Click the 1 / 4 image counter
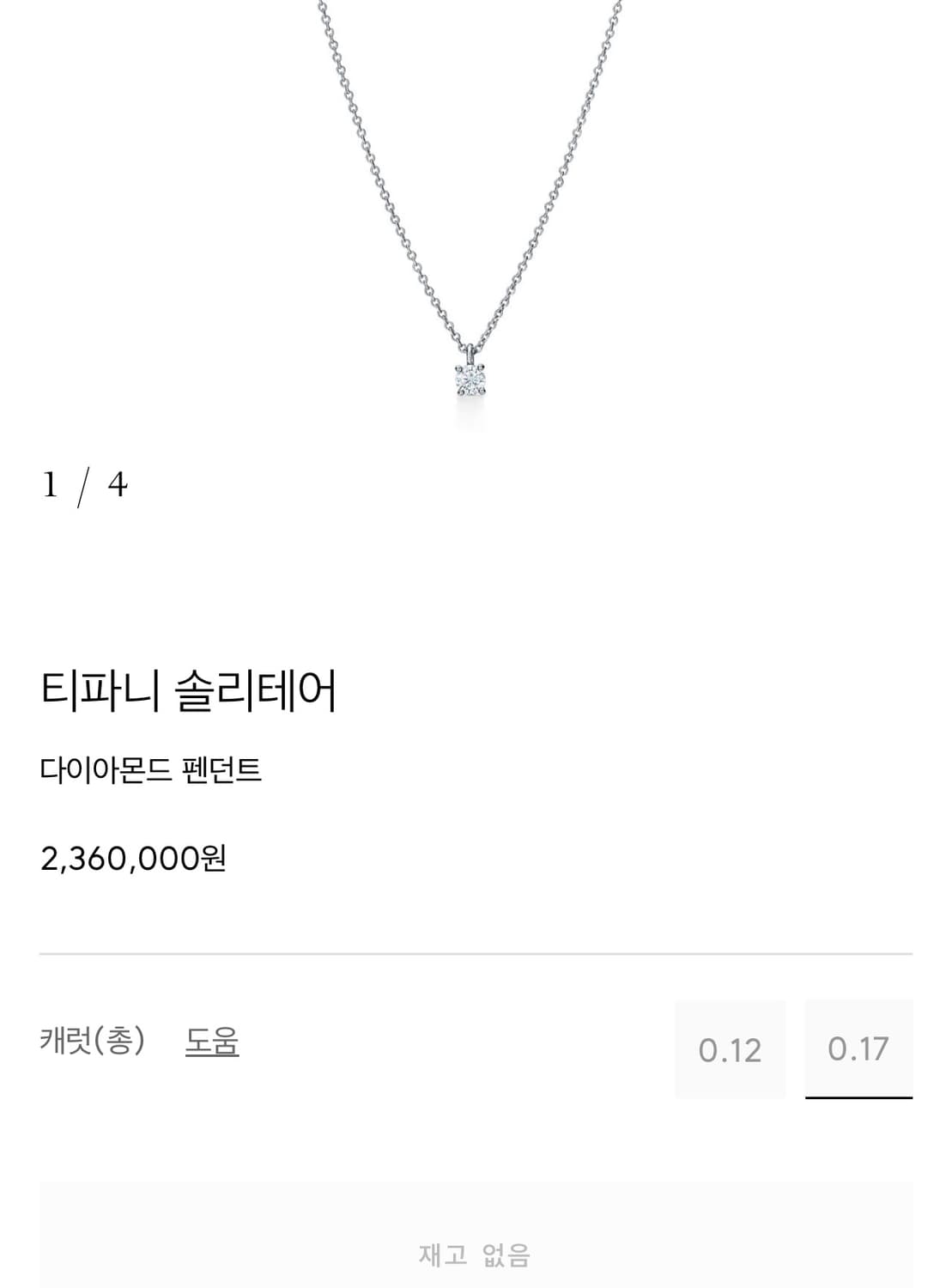 (x=86, y=485)
